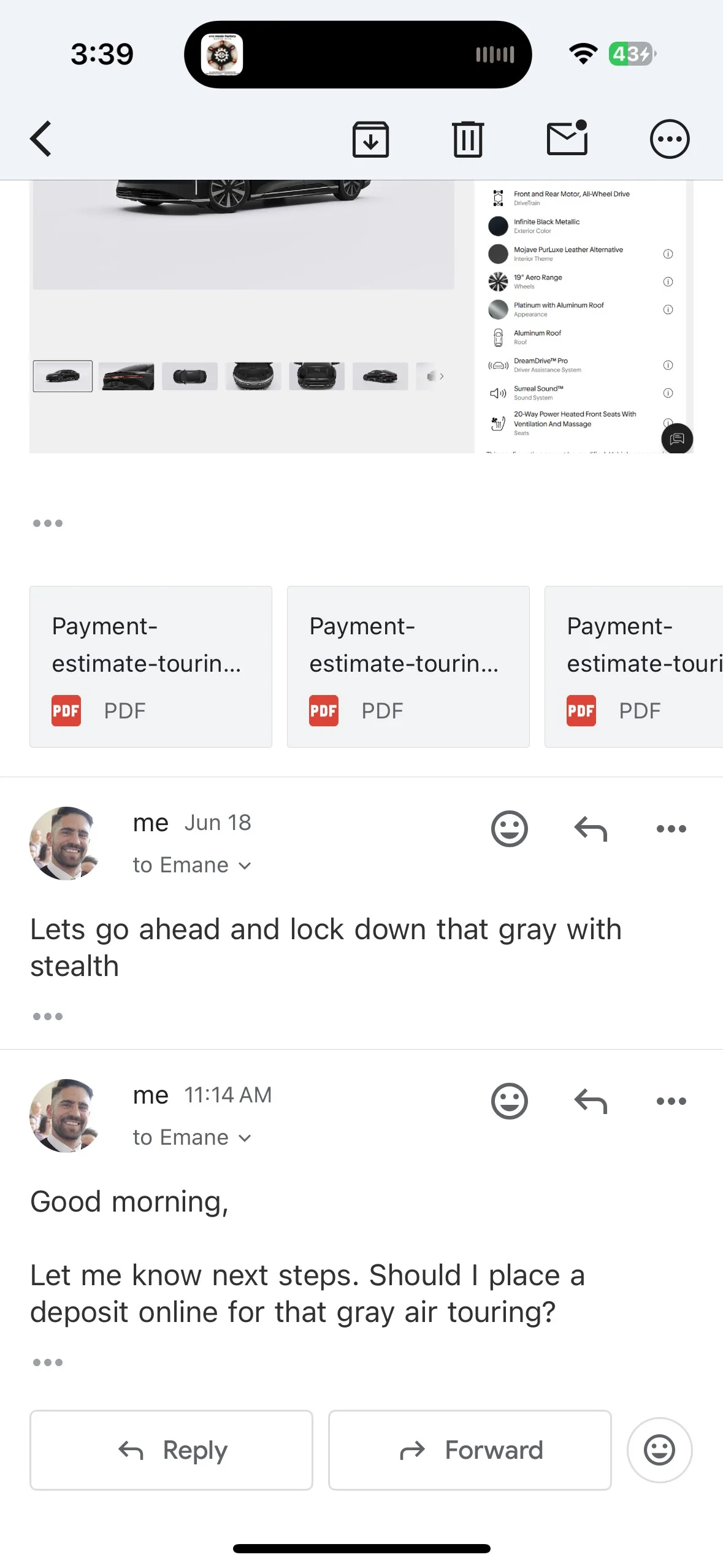This screenshot has width=723, height=1568.
Task: Expand recipient details on Jun 18 message
Action: [192, 865]
